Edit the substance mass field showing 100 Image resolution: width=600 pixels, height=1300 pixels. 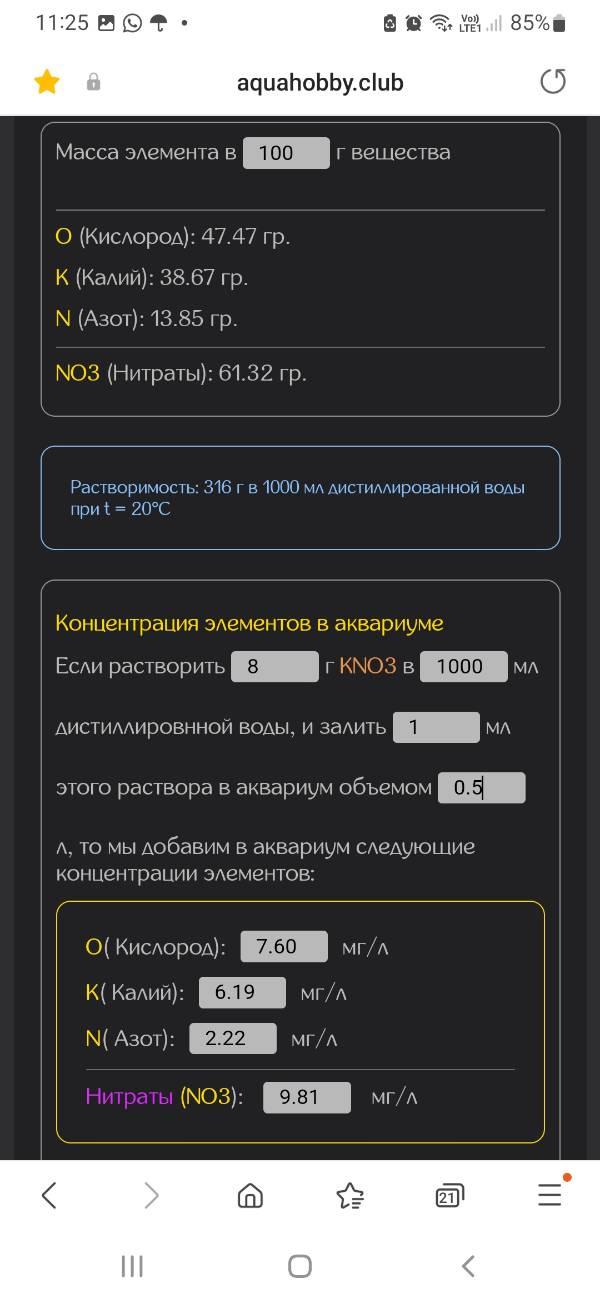click(286, 153)
